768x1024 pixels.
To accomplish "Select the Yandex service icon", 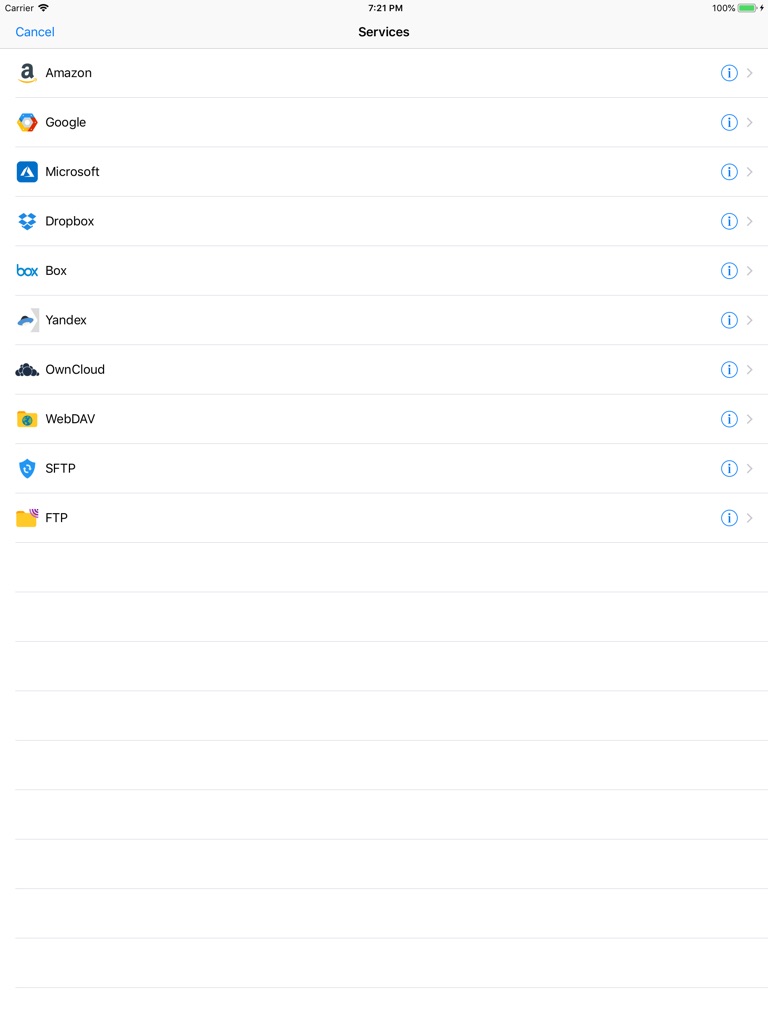I will pos(26,320).
